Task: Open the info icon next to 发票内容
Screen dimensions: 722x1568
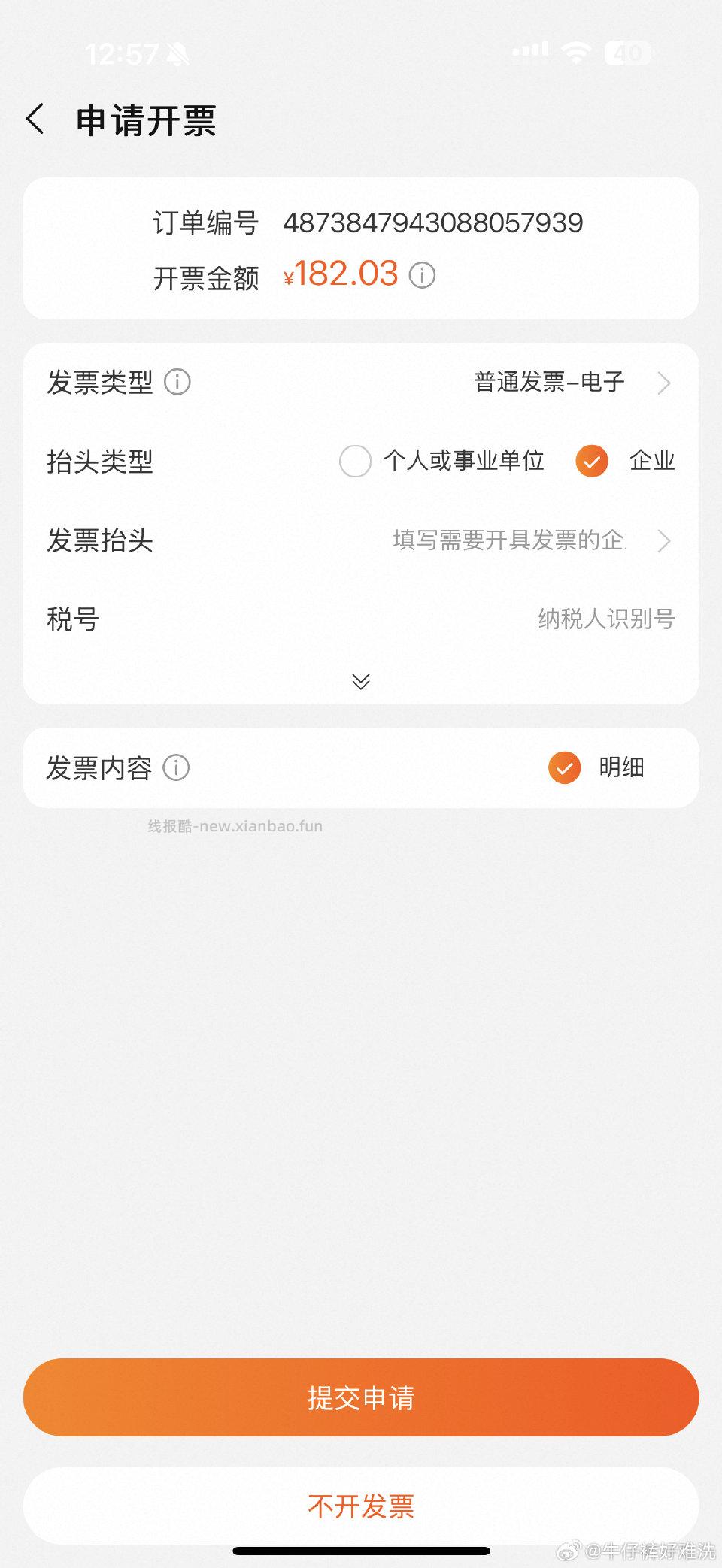Action: [176, 767]
